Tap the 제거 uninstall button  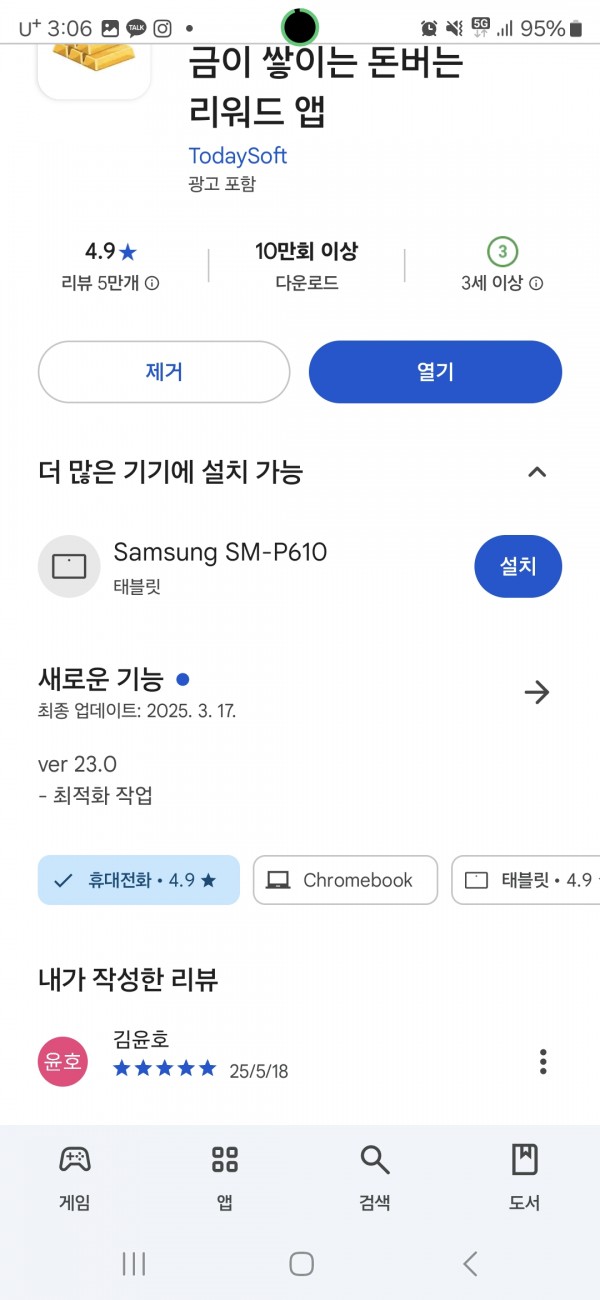tap(164, 372)
